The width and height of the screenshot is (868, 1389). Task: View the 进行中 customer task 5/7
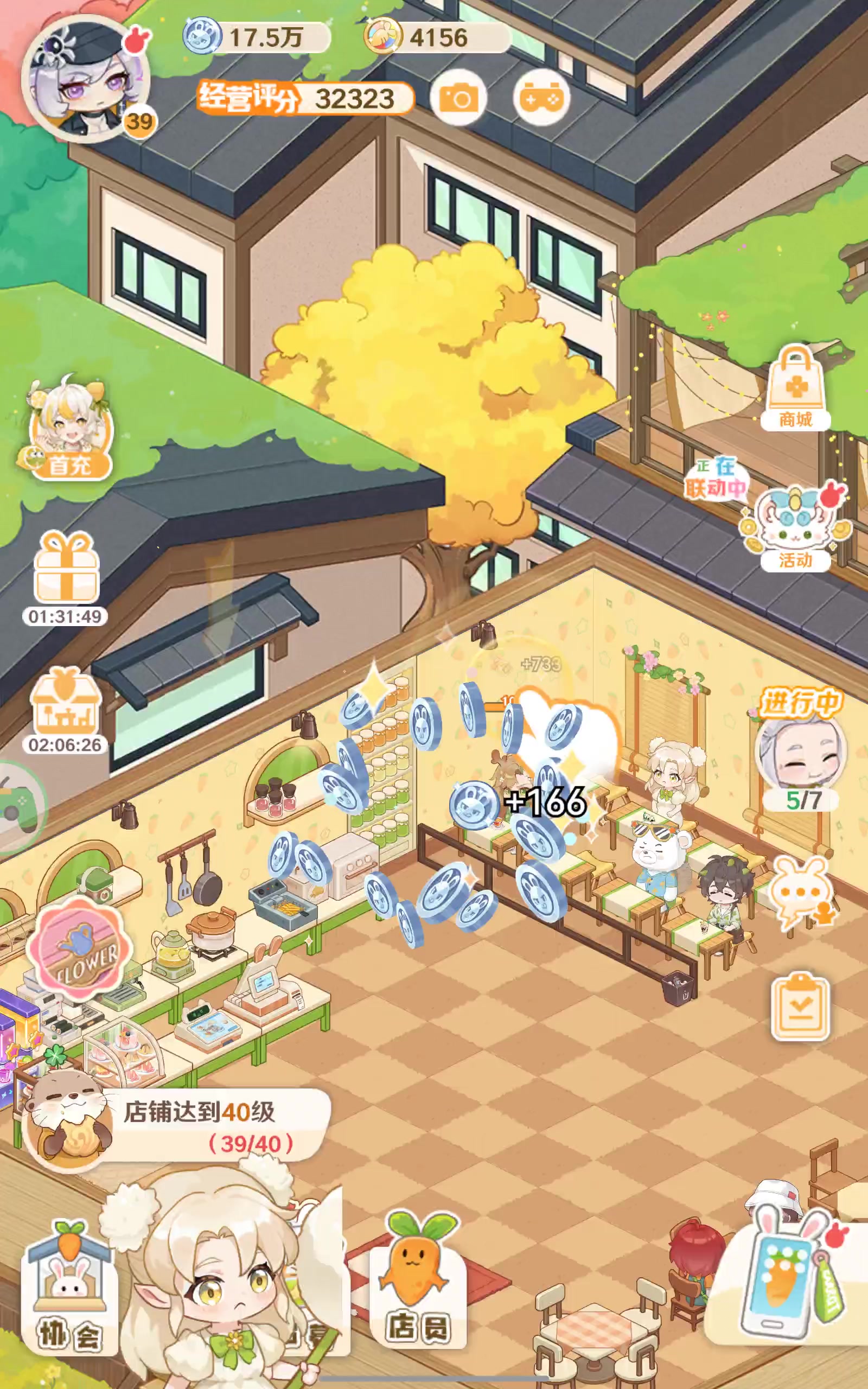coord(800,753)
